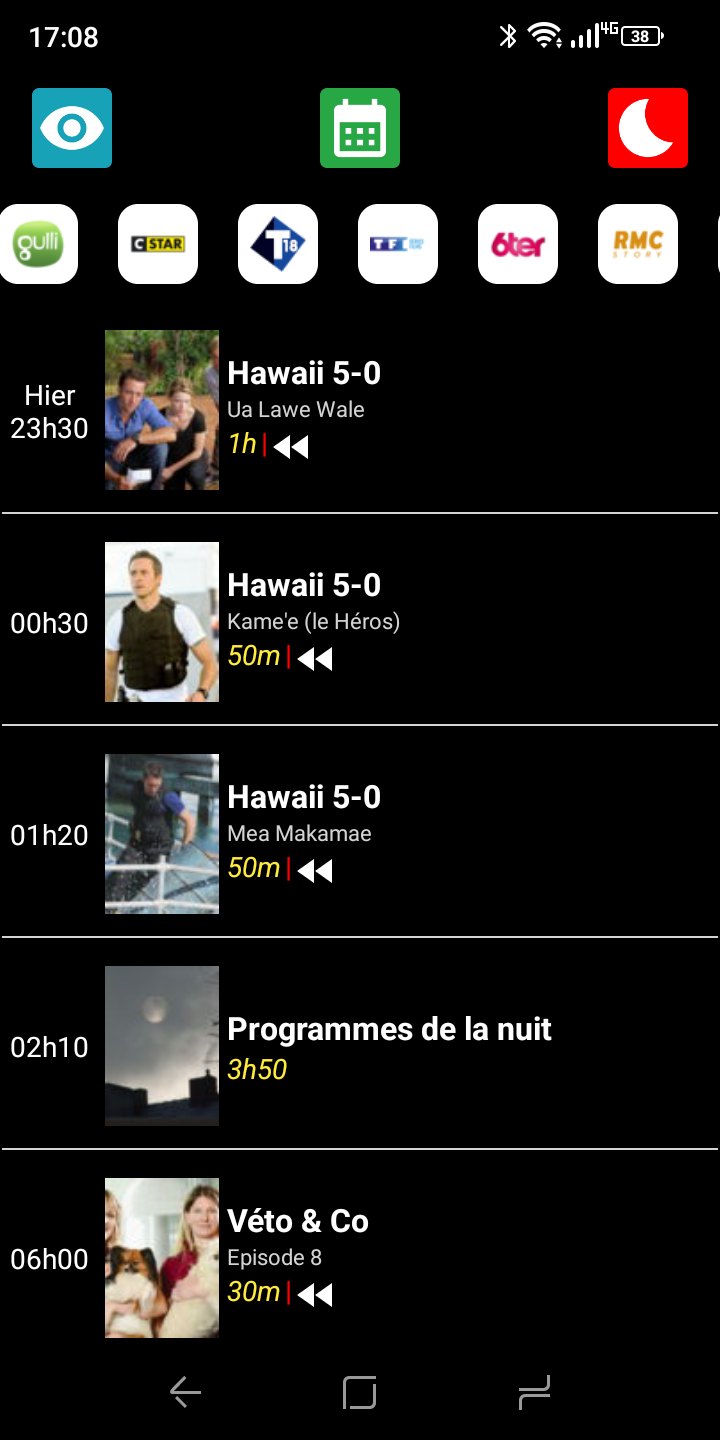Select the RMC Story channel
The width and height of the screenshot is (720, 1440).
pos(638,244)
